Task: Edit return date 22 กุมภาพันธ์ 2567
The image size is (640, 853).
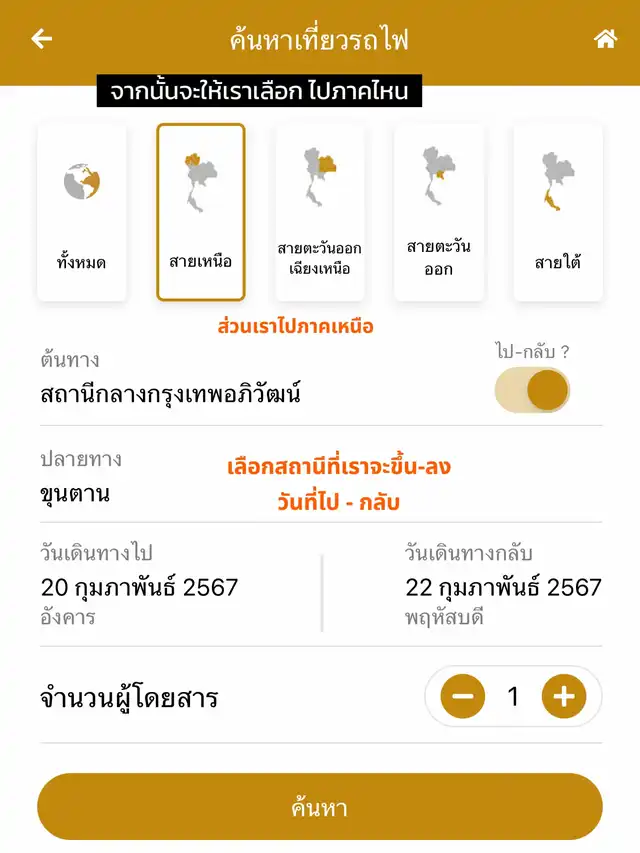Action: pyautogui.click(x=503, y=587)
